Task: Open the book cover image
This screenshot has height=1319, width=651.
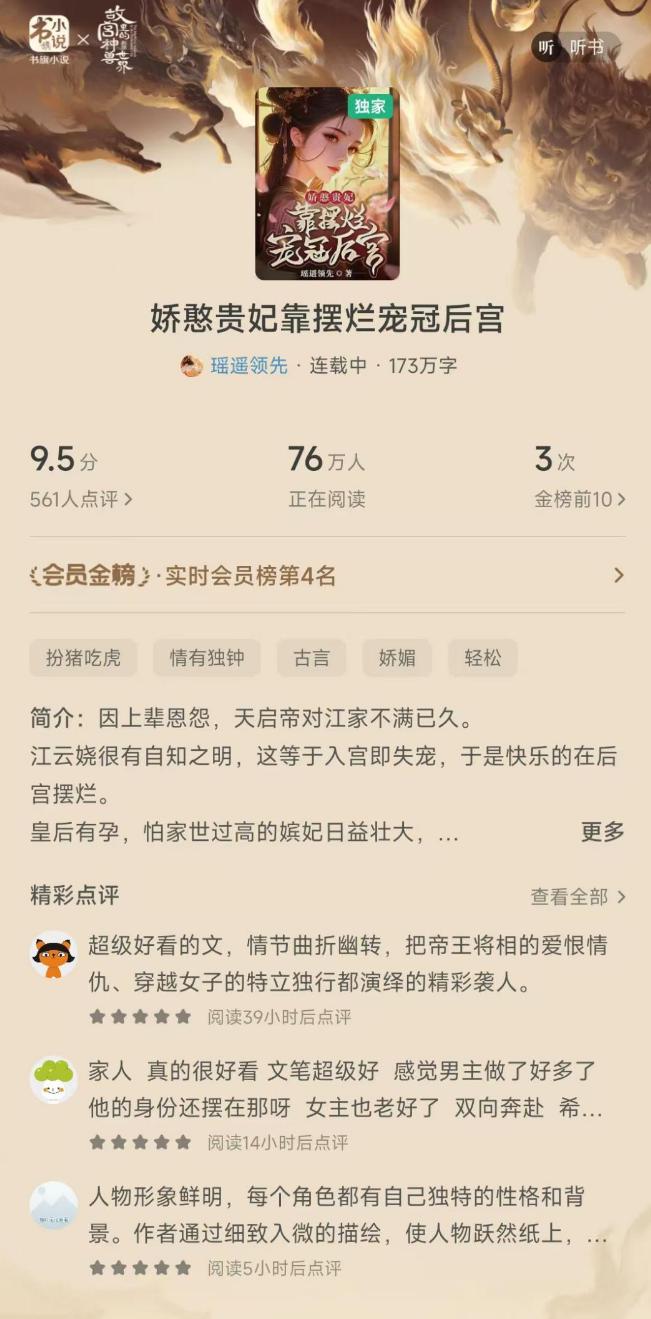Action: tap(327, 184)
